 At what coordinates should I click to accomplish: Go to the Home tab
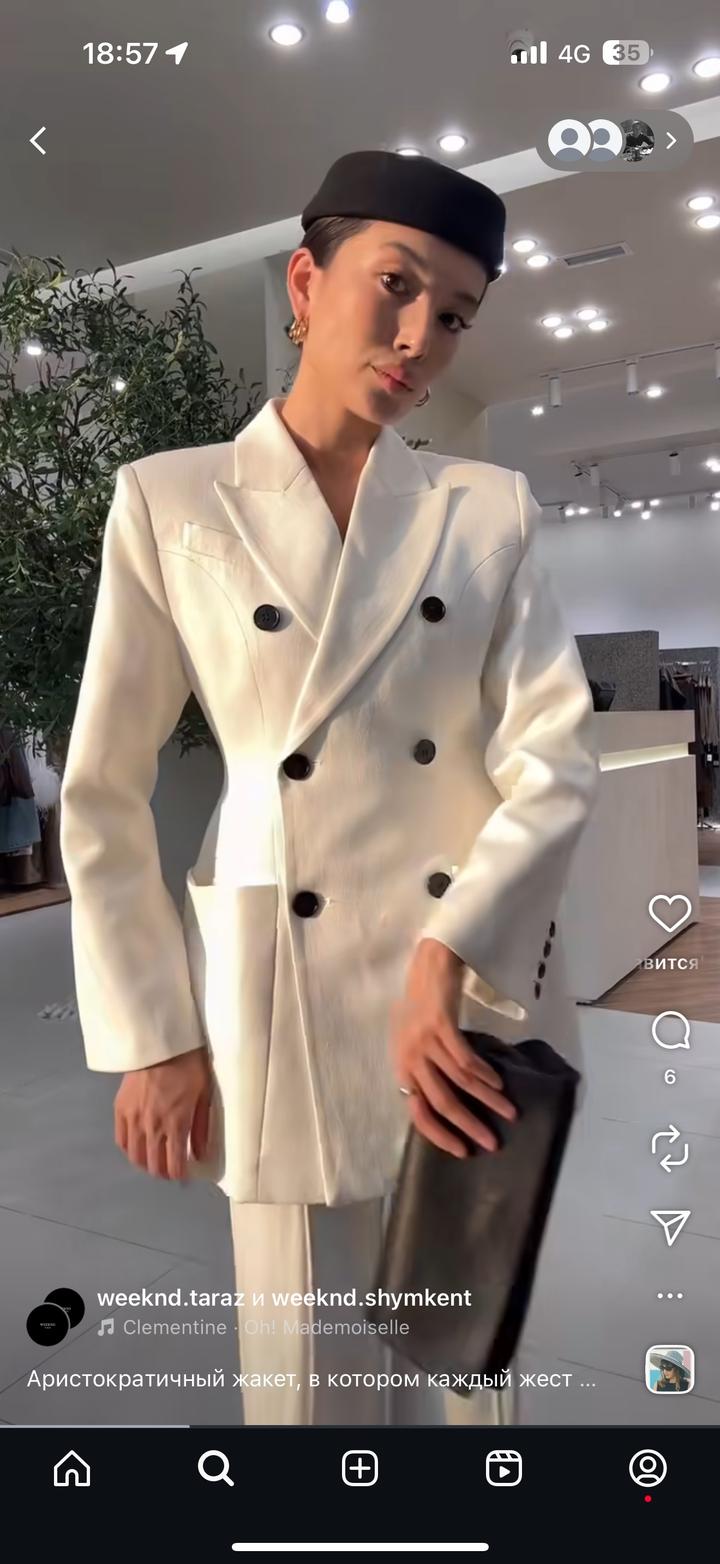72,1468
